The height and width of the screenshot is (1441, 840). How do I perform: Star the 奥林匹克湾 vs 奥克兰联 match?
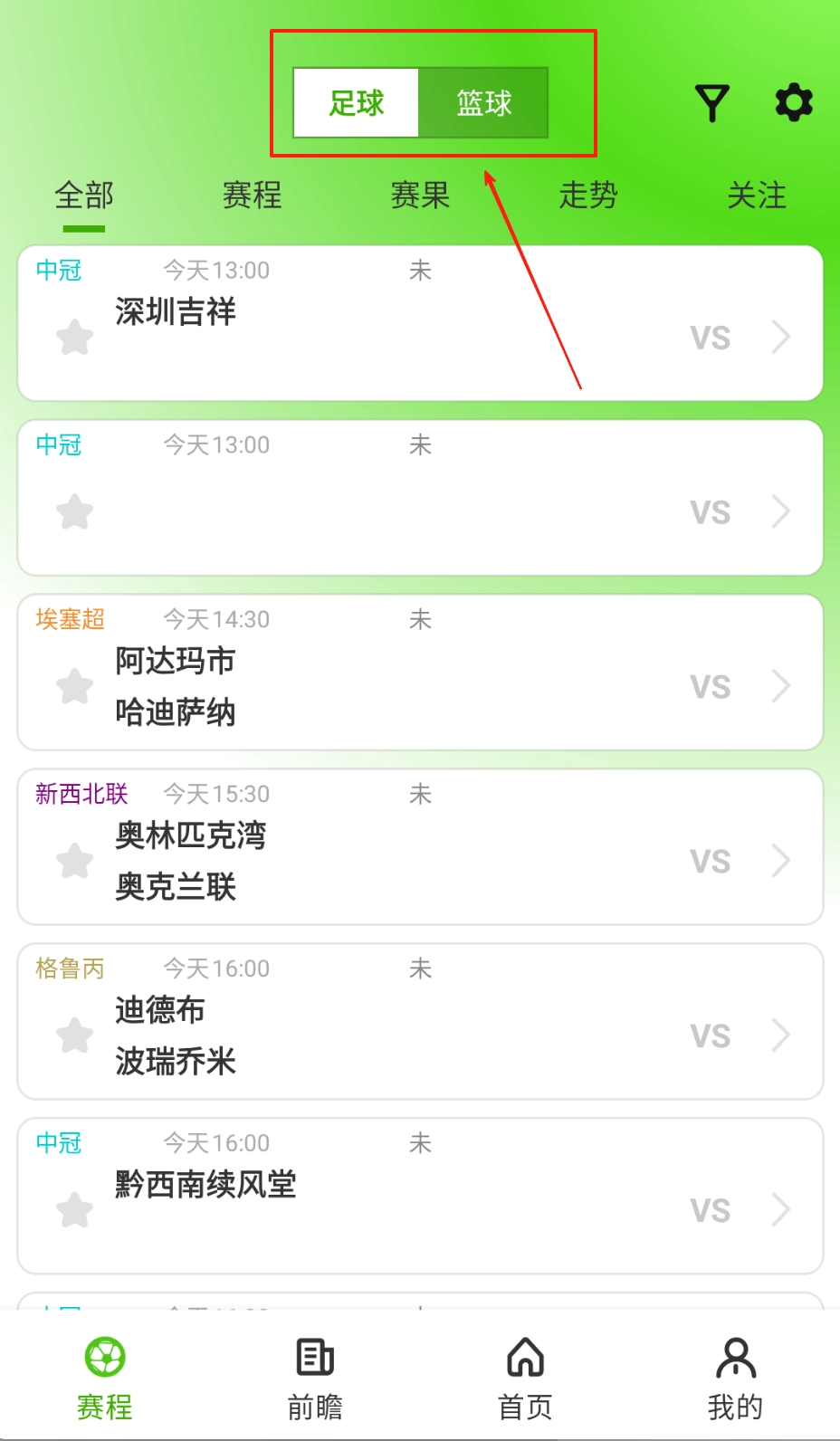[x=75, y=861]
